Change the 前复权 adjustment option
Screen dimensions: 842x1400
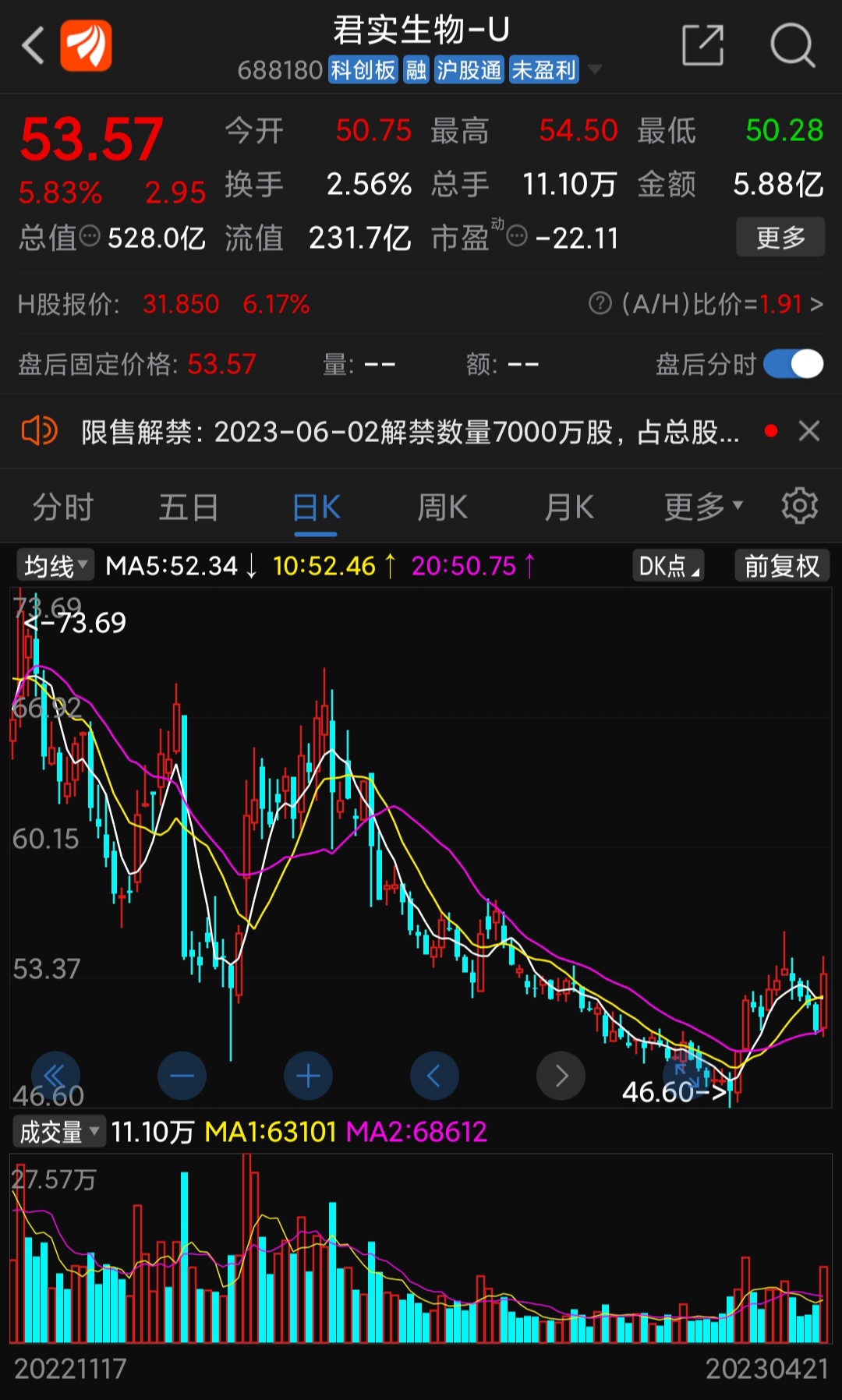click(x=782, y=565)
